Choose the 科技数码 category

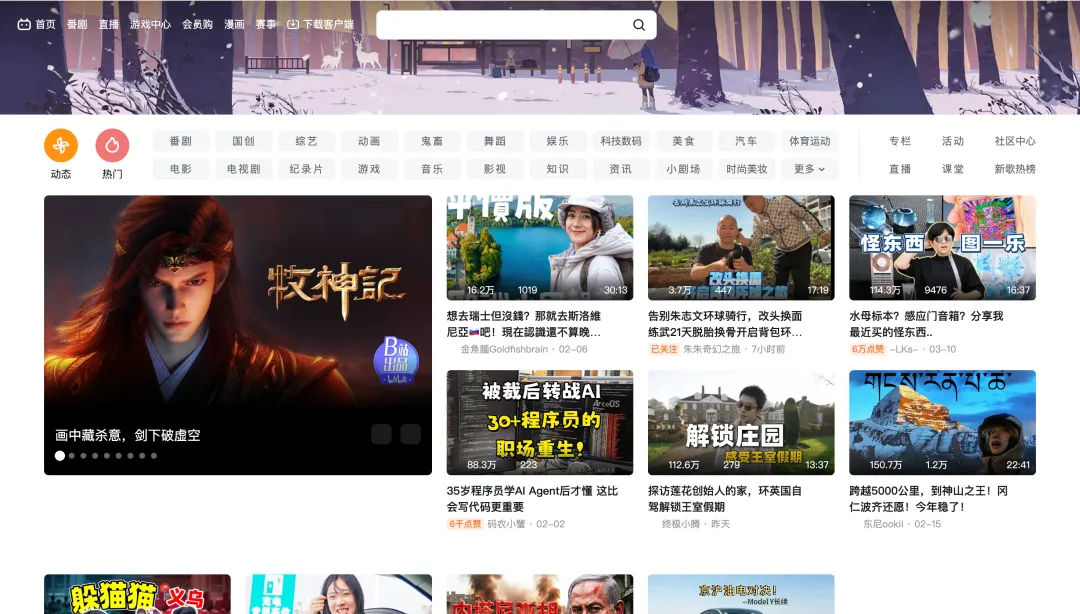[x=621, y=141]
